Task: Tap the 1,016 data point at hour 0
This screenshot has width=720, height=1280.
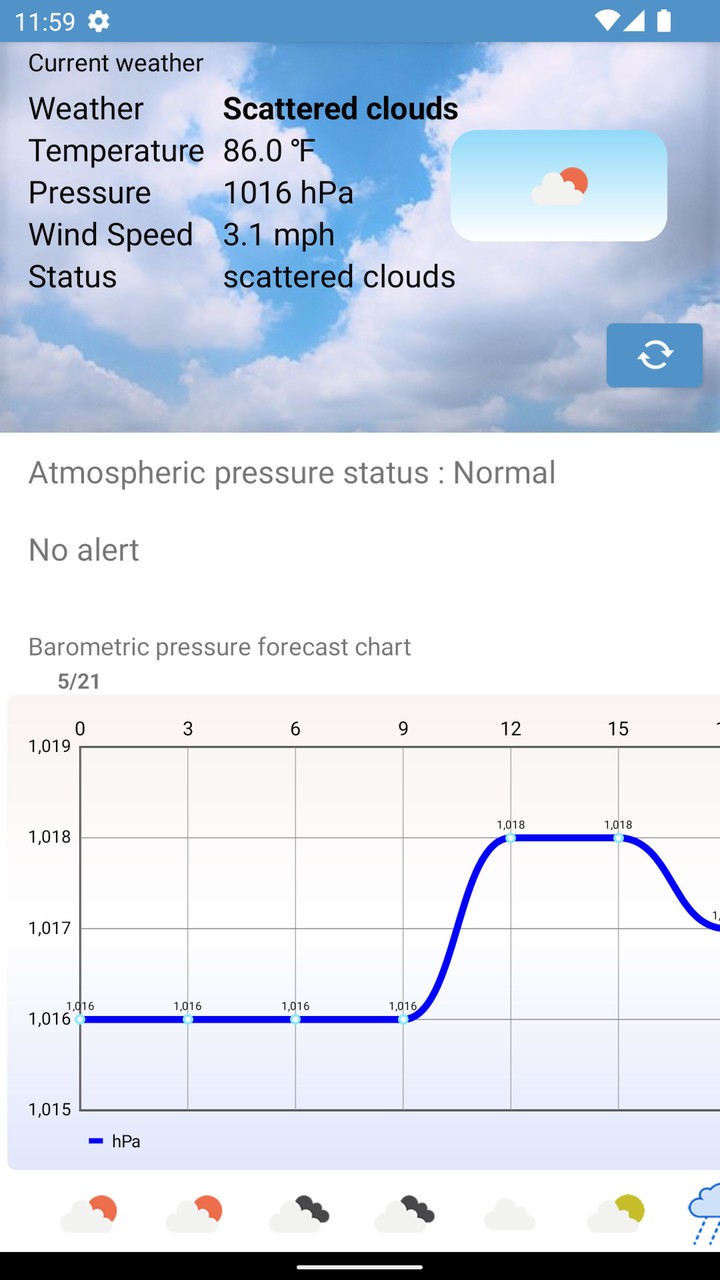Action: click(80, 1019)
